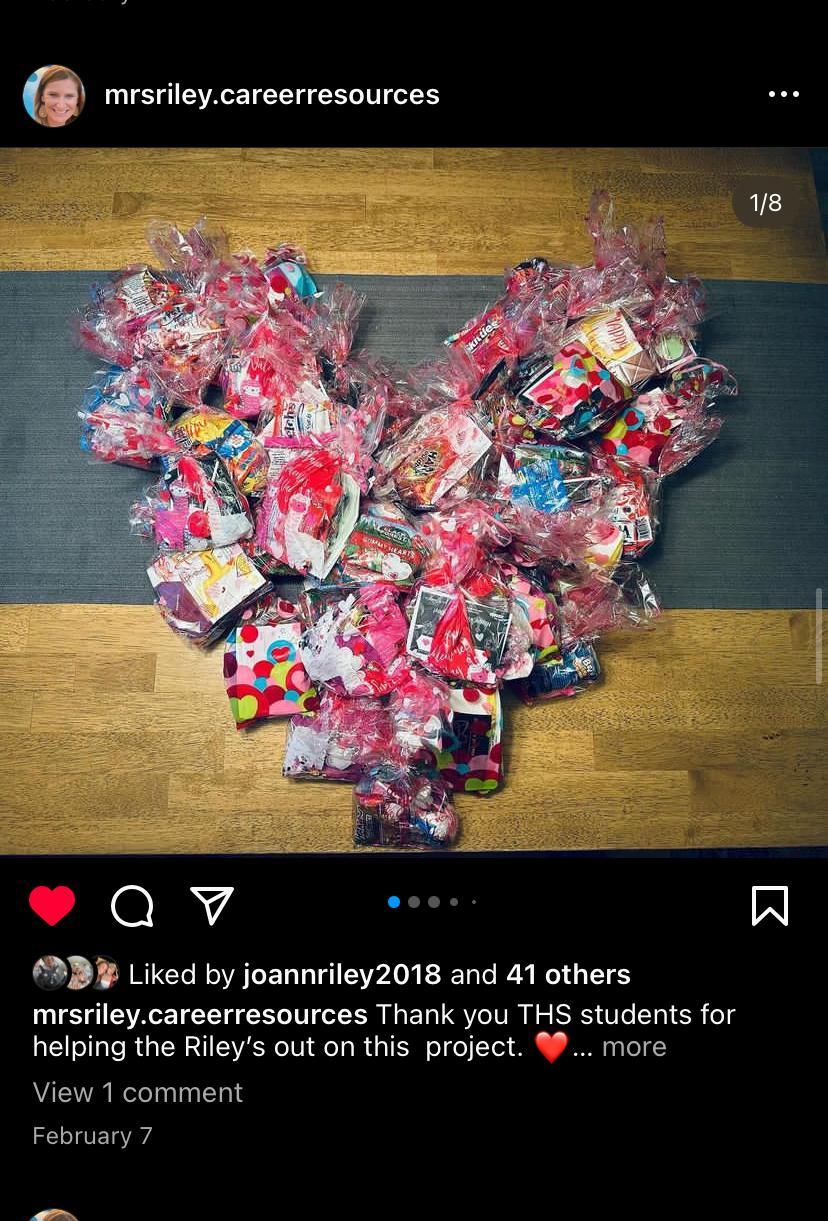Viewport: 828px width, 1221px height.
Task: Tap username mrsriley.careerresources in post header
Action: coord(271,95)
